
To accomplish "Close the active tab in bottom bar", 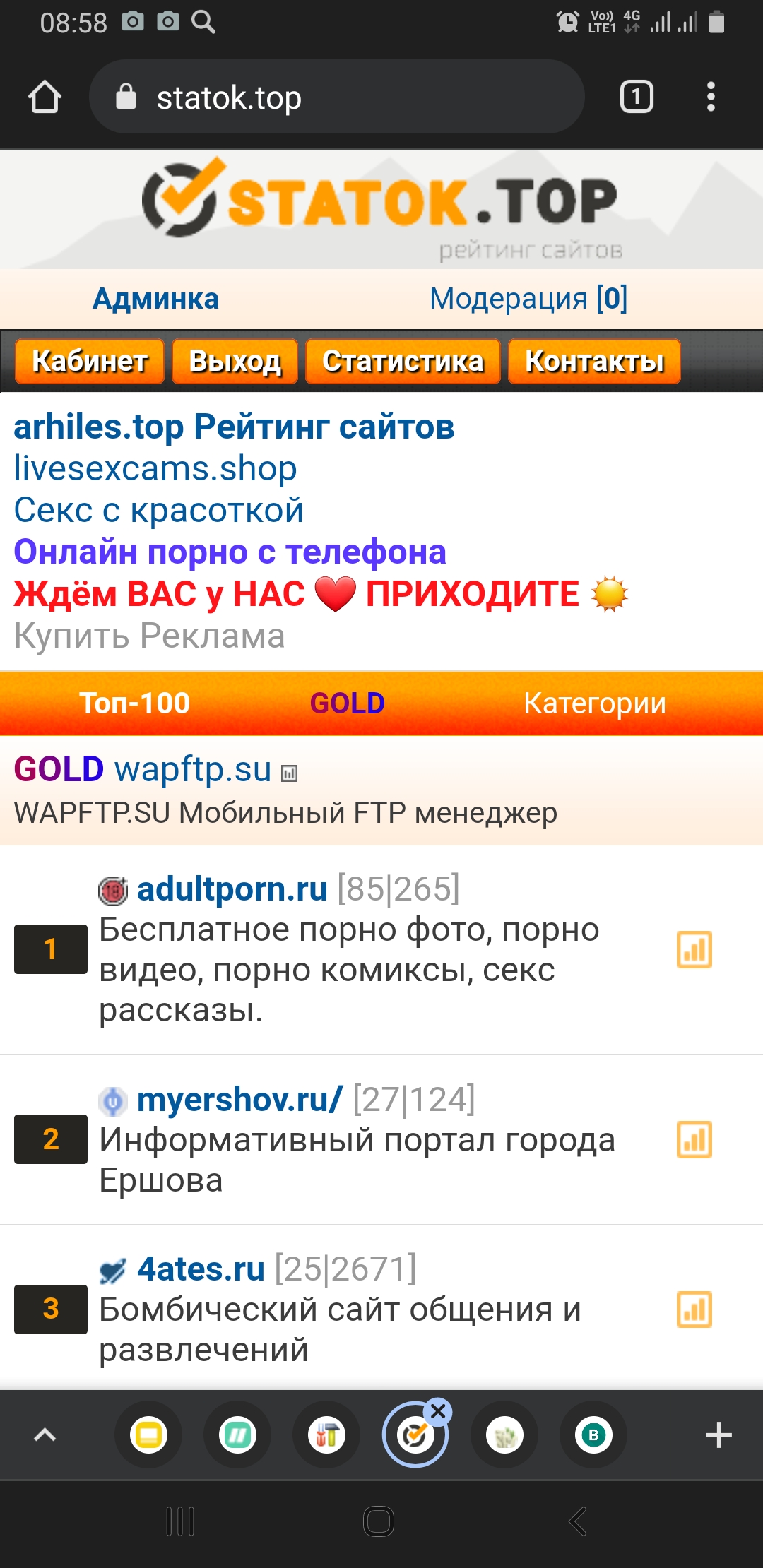I will click(x=438, y=1412).
